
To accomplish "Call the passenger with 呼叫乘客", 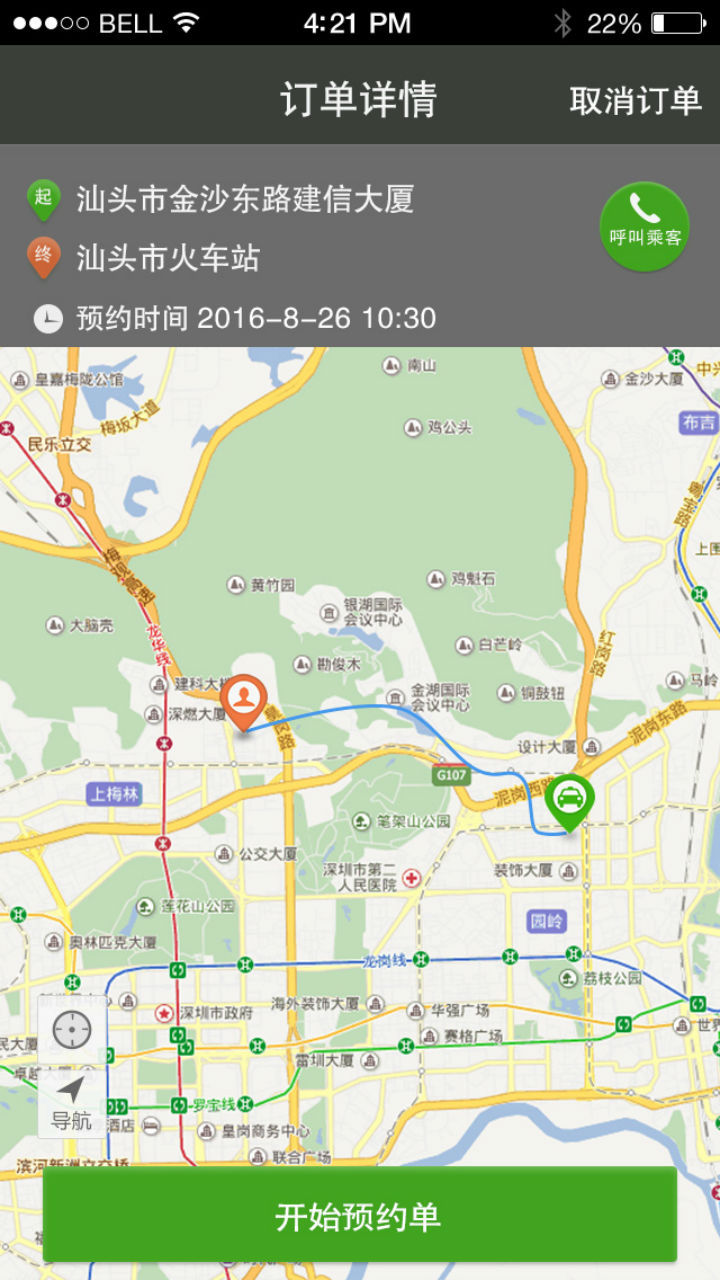I will tap(644, 226).
